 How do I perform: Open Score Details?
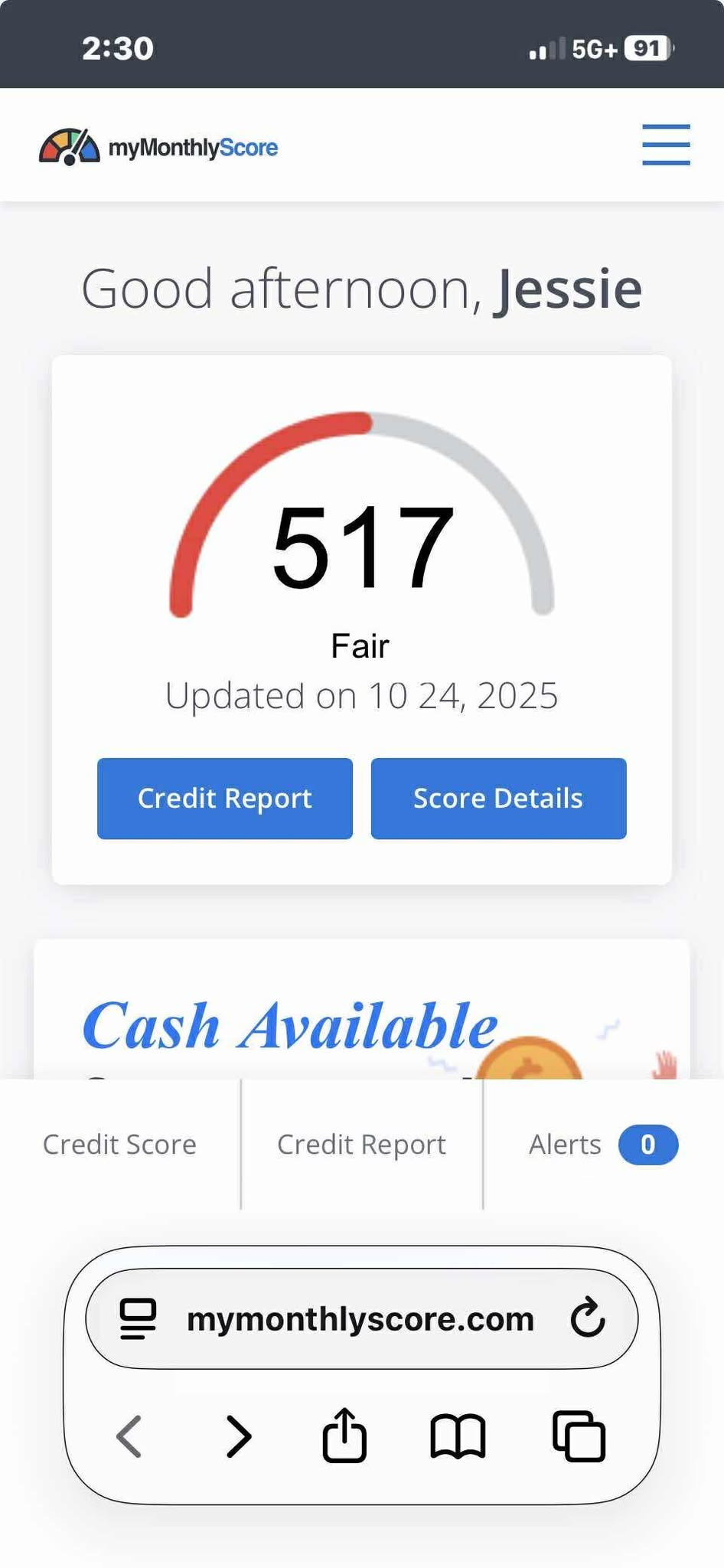[499, 799]
